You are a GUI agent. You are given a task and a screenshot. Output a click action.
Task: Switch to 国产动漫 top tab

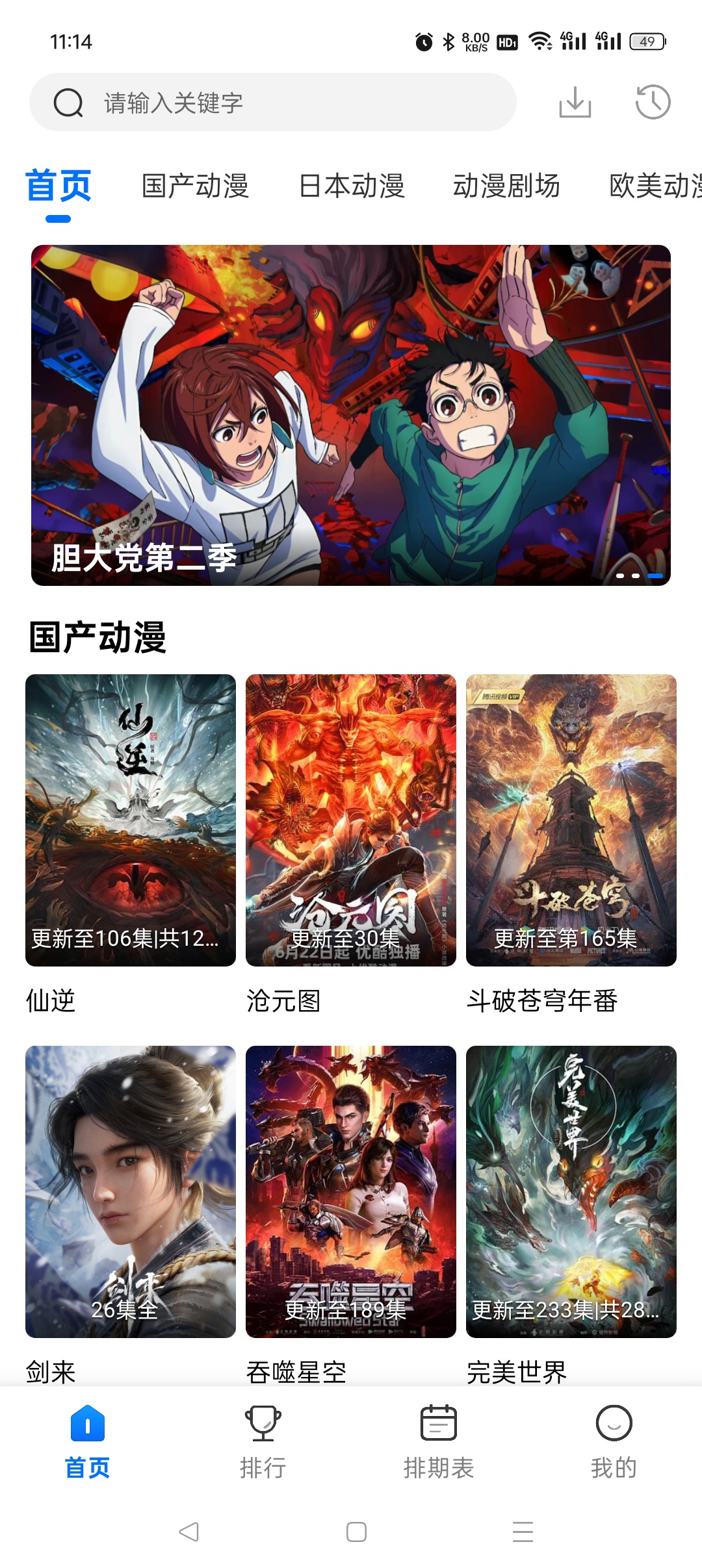195,186
